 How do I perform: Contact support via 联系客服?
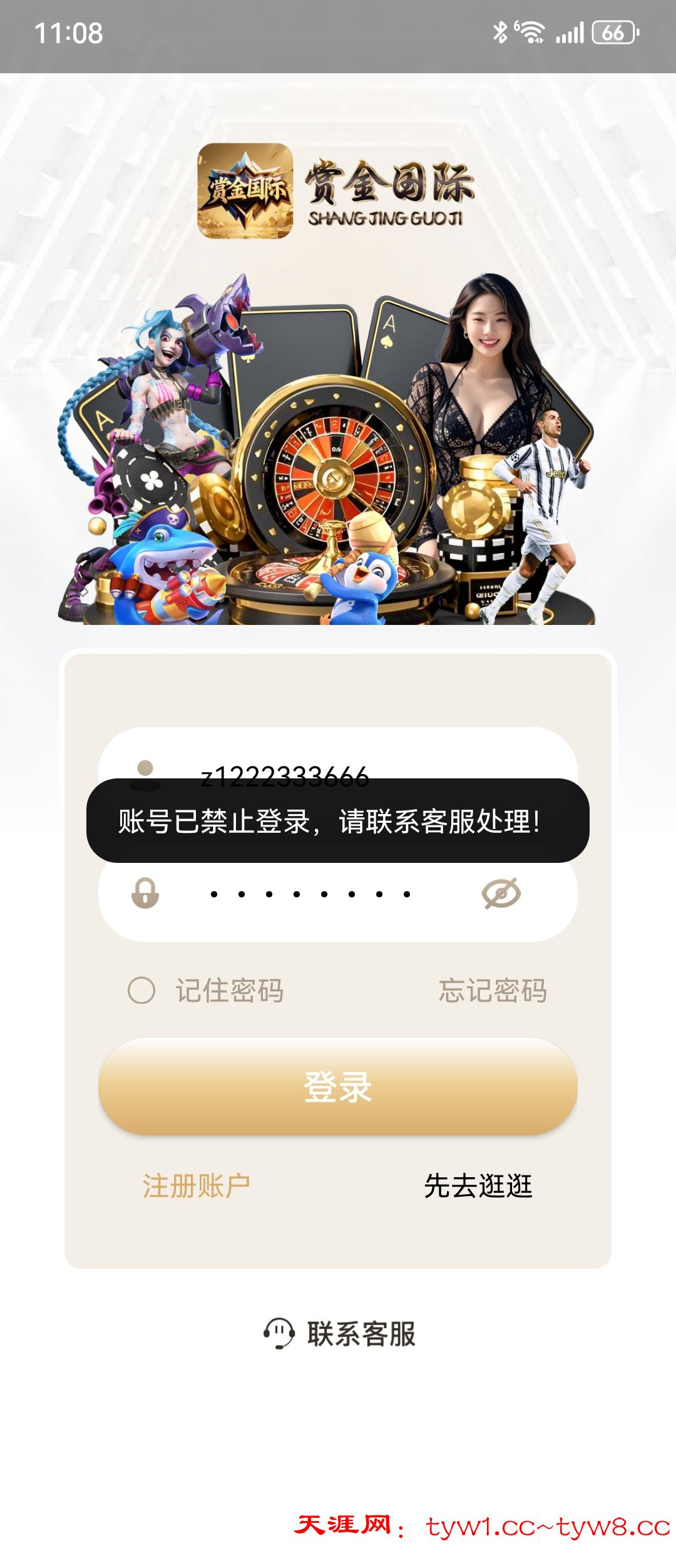pyautogui.click(x=340, y=1334)
